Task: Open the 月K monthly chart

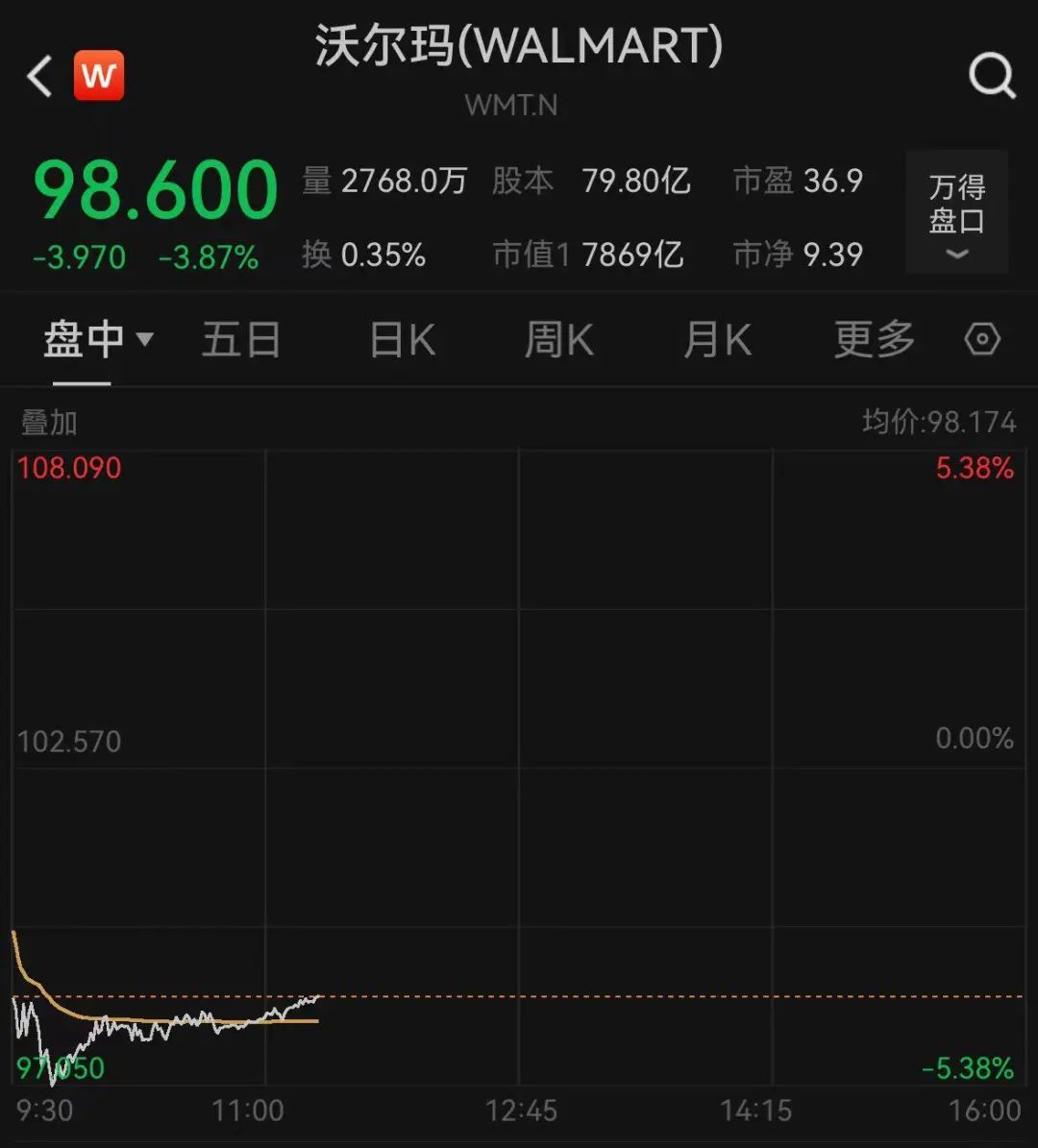Action: pos(715,339)
